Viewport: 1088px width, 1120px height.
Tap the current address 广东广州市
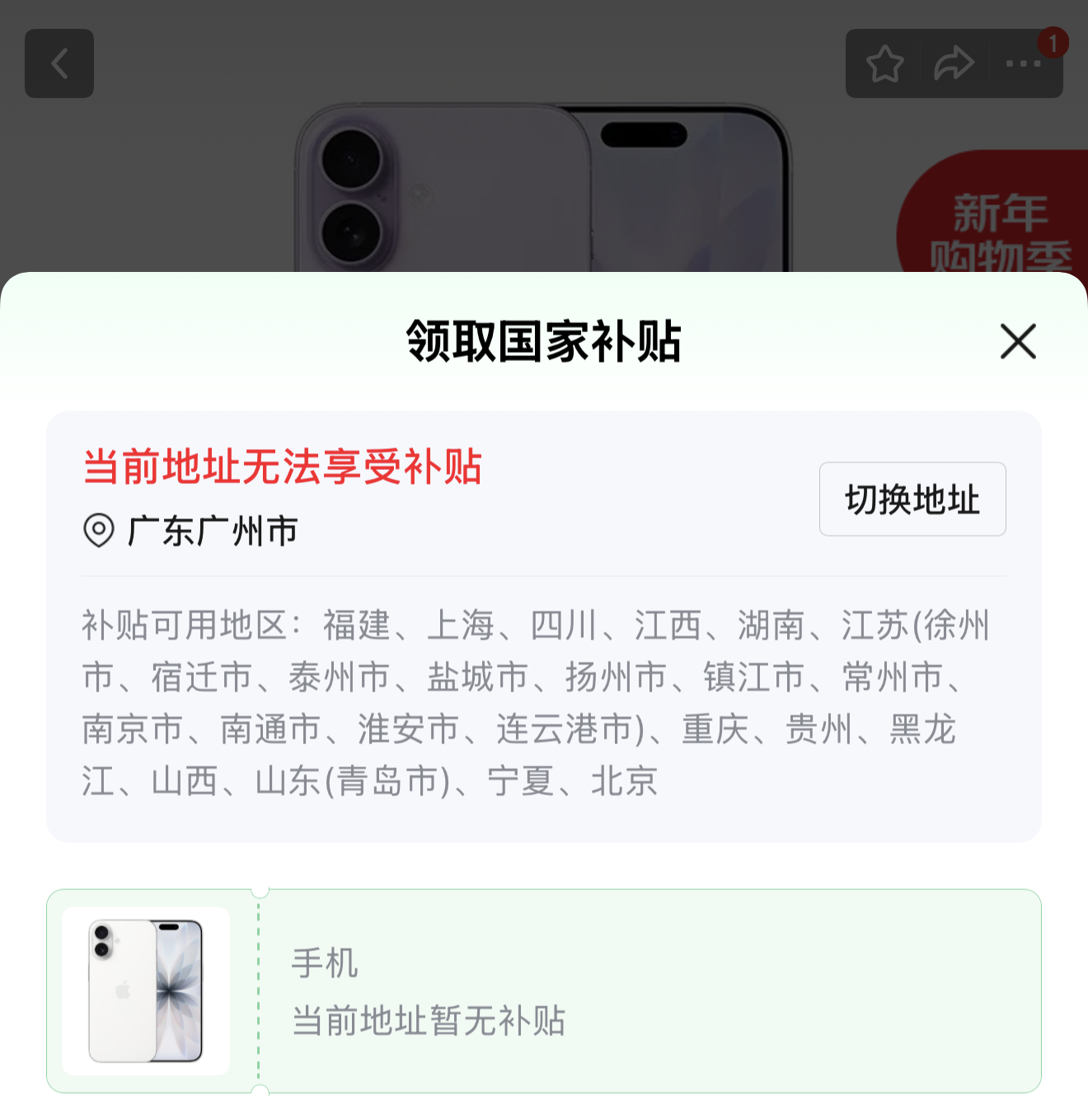pos(213,532)
